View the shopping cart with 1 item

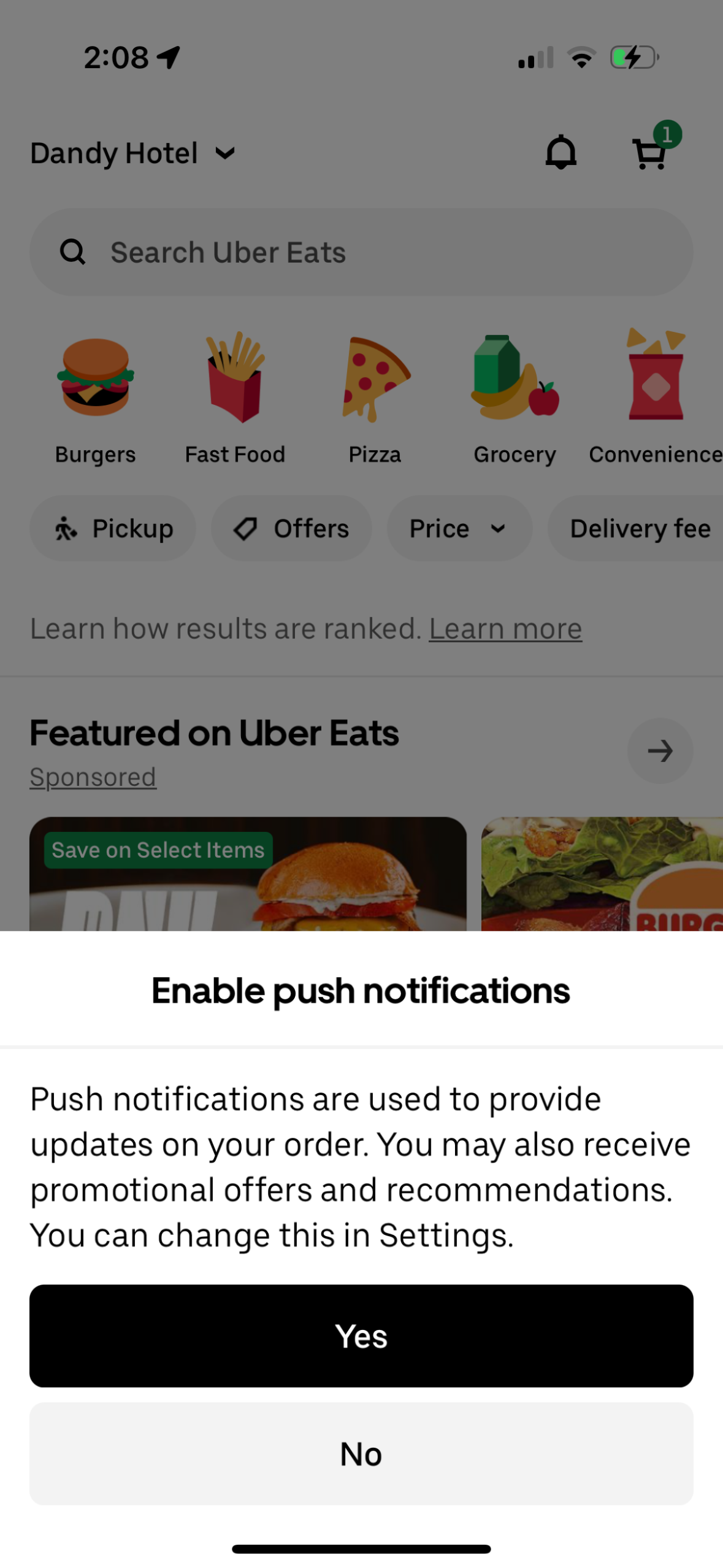click(650, 155)
